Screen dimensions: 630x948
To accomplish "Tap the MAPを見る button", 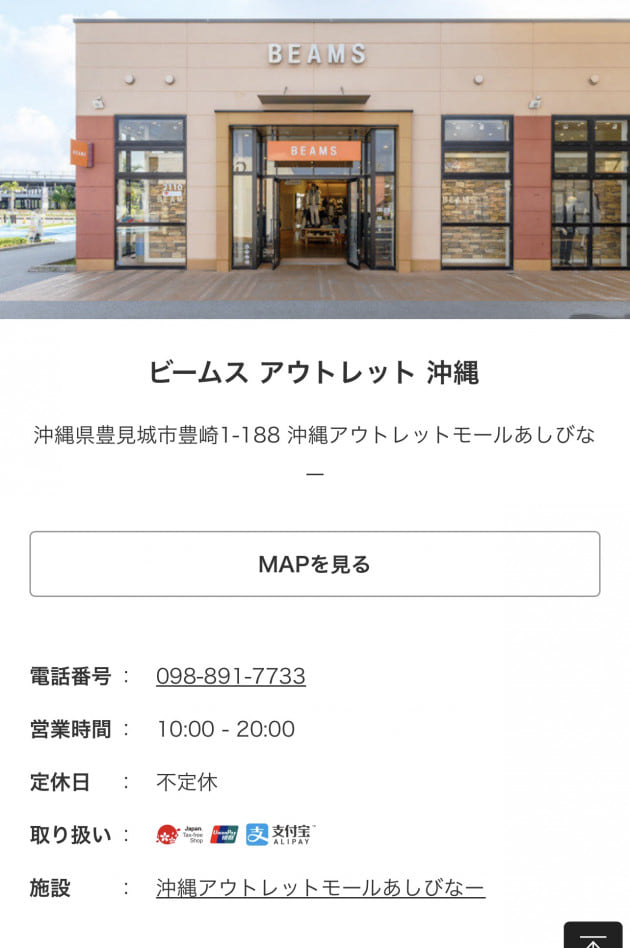I will coord(314,564).
